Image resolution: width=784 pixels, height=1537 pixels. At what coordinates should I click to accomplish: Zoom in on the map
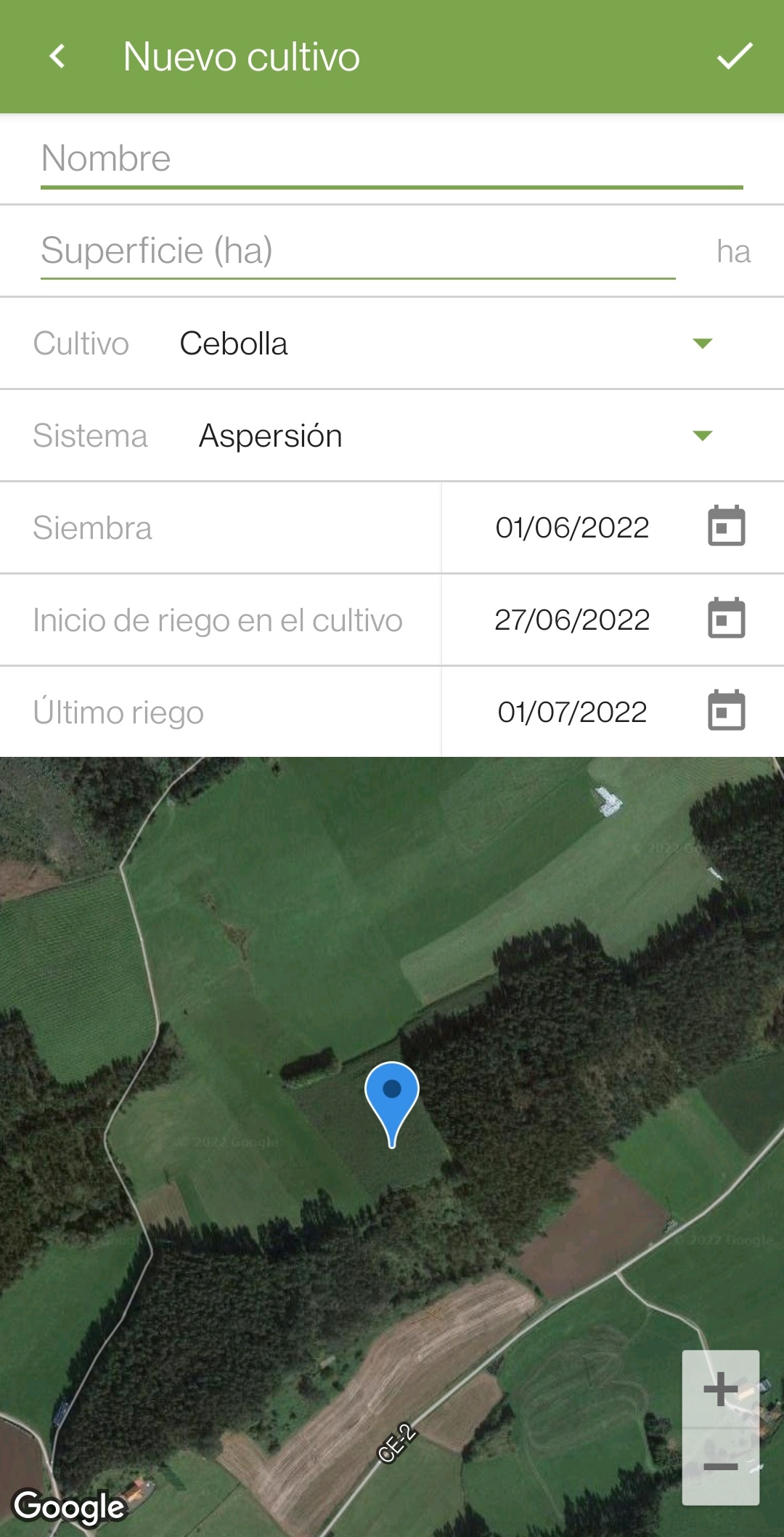(721, 1389)
